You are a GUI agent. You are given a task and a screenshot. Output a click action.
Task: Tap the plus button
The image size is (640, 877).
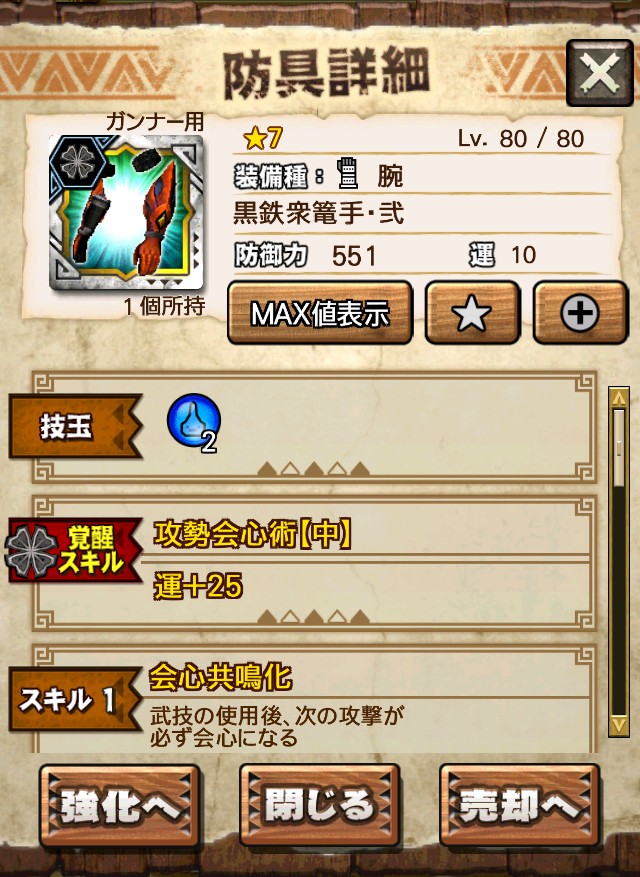580,314
